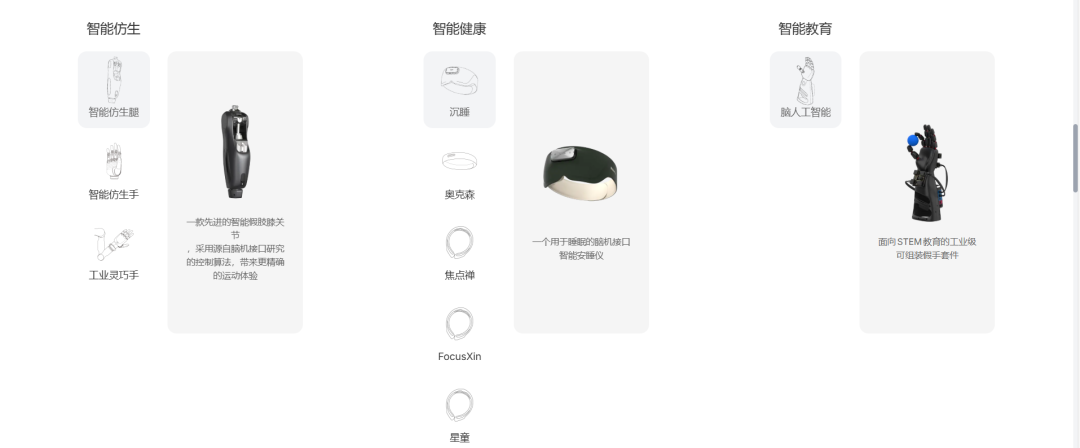Screen dimensions: 1080x448
Task: Switch to the 智能仿生手 product
Action: tap(114, 172)
